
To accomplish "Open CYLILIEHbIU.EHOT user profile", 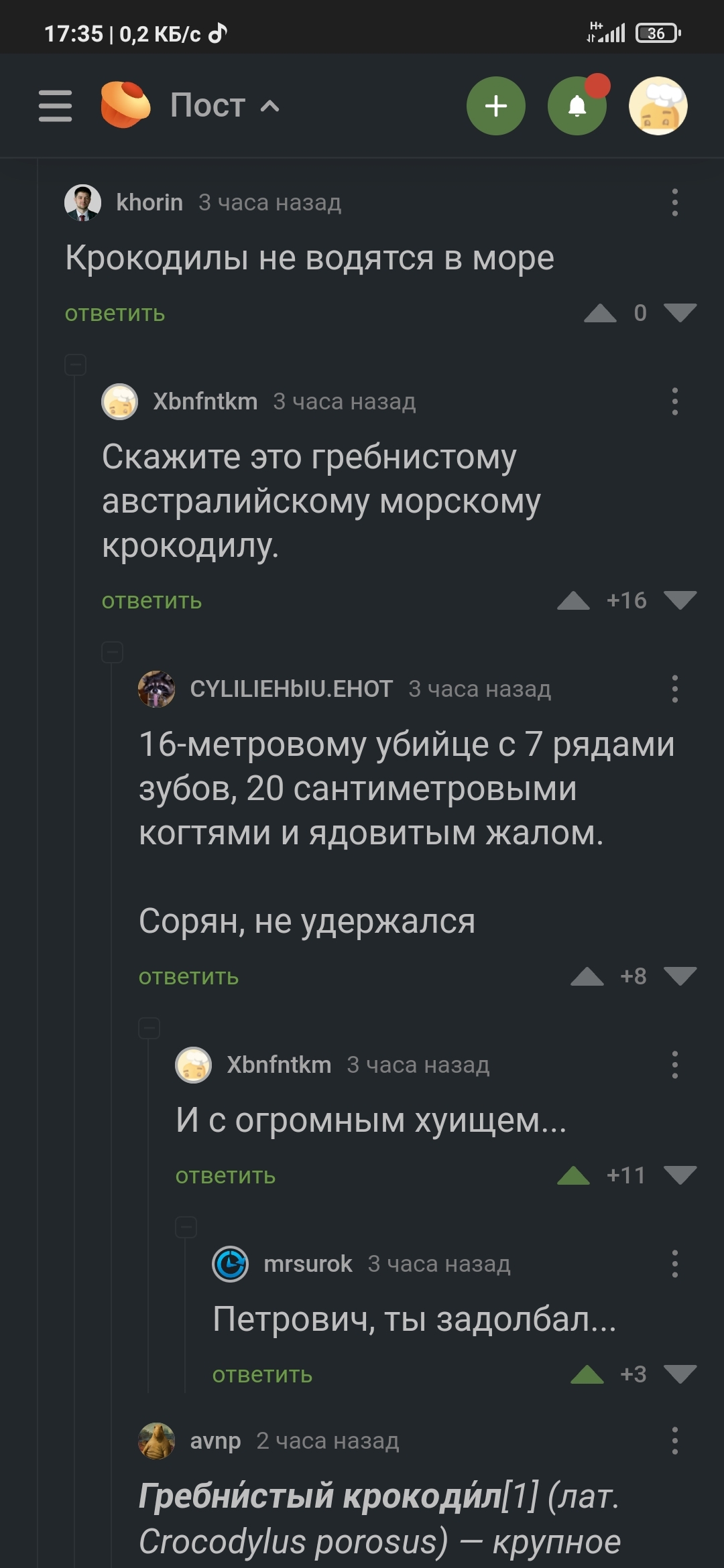I will tap(291, 689).
